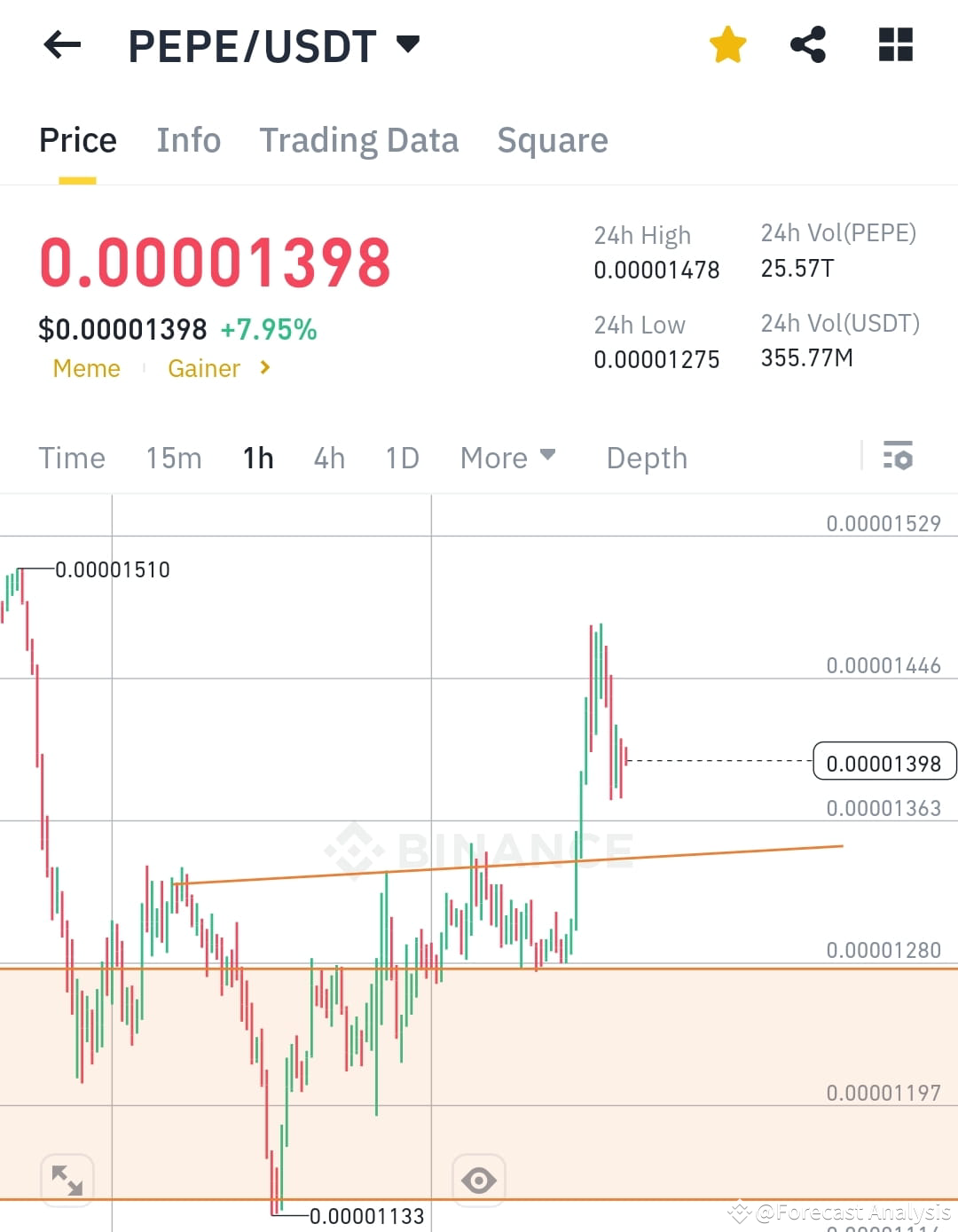Navigate back using the arrow icon

coord(60,45)
